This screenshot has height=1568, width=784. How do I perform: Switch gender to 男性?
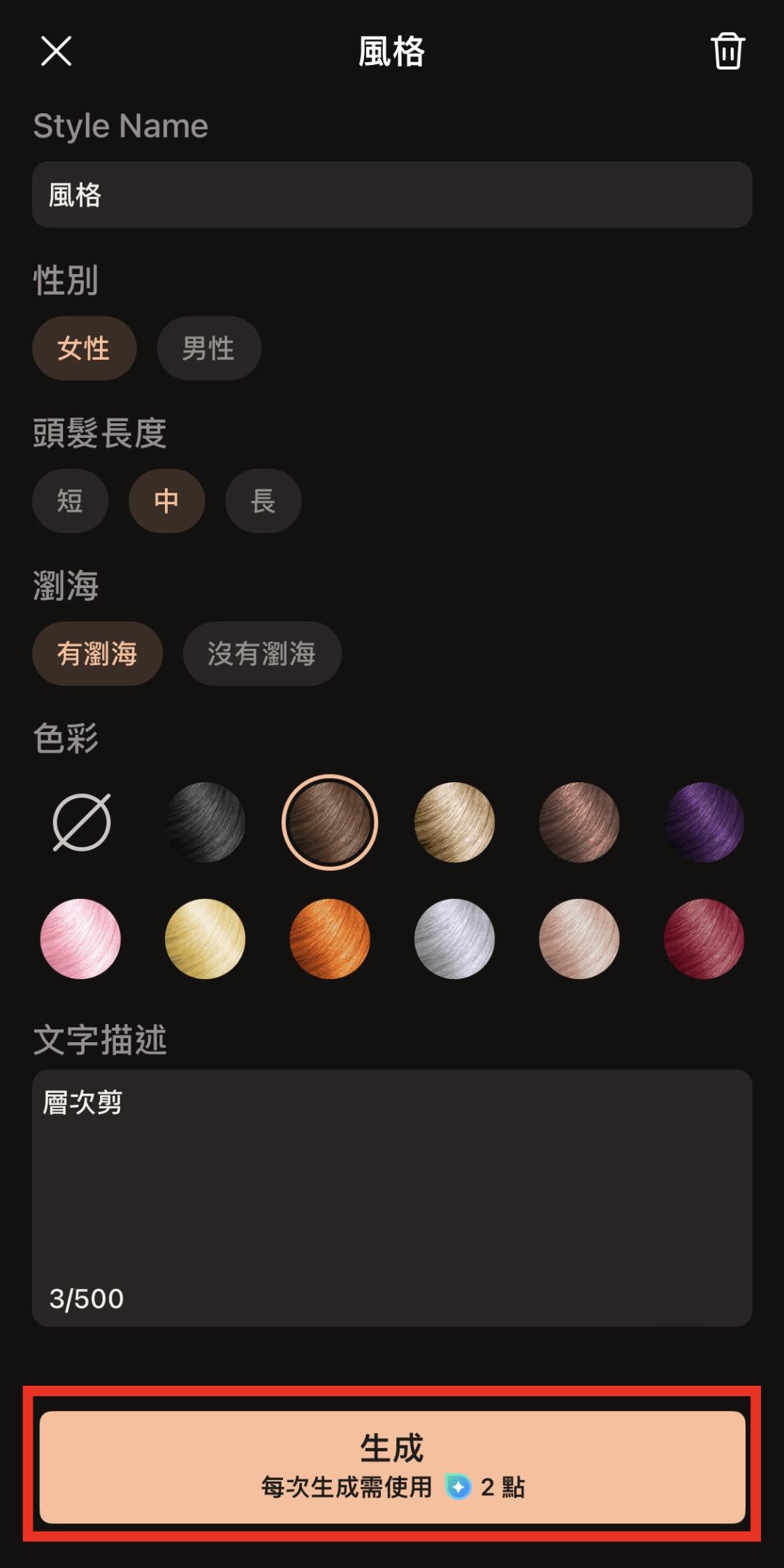point(208,348)
